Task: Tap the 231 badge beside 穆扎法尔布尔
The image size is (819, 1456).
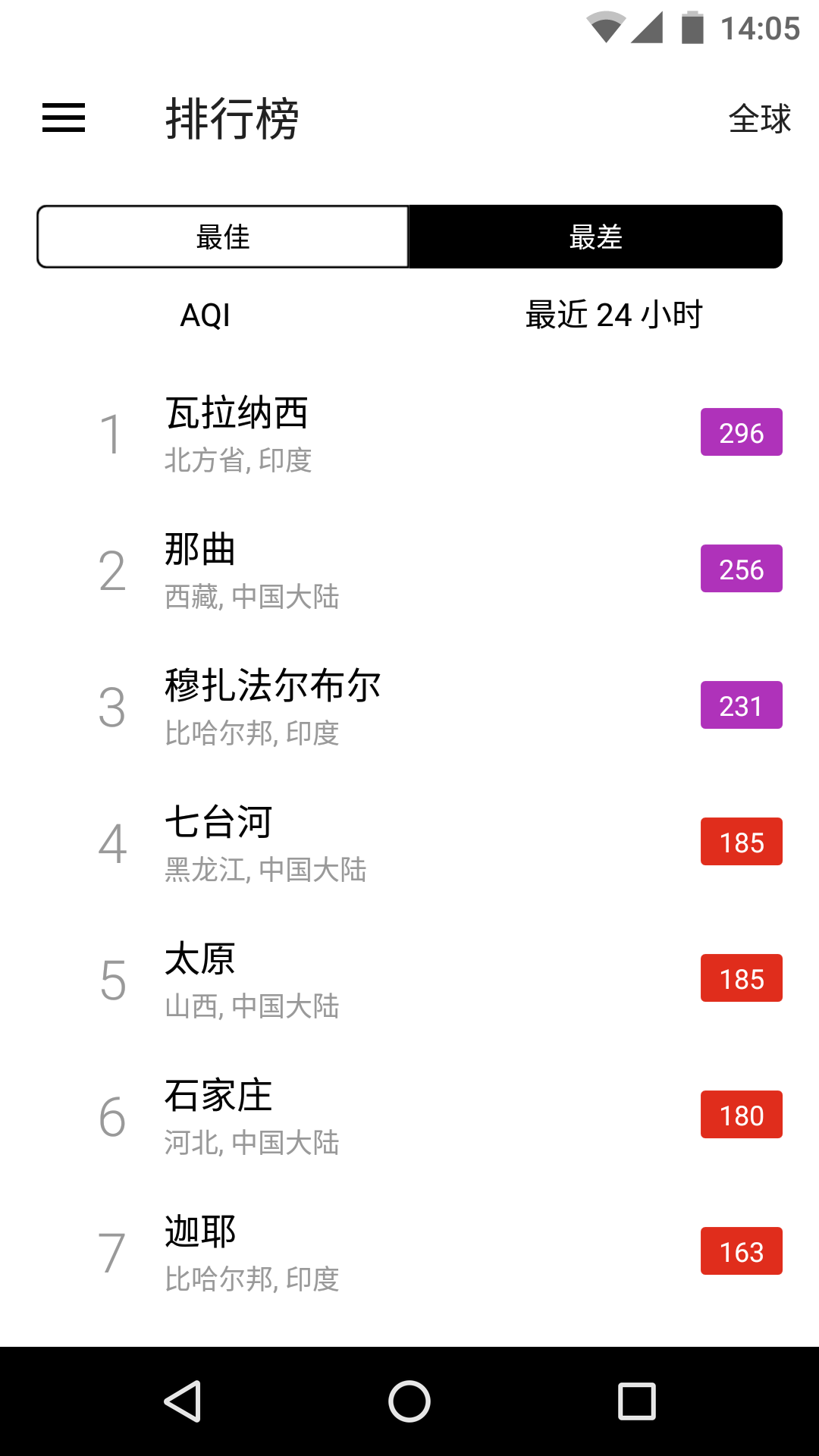Action: pos(741,706)
